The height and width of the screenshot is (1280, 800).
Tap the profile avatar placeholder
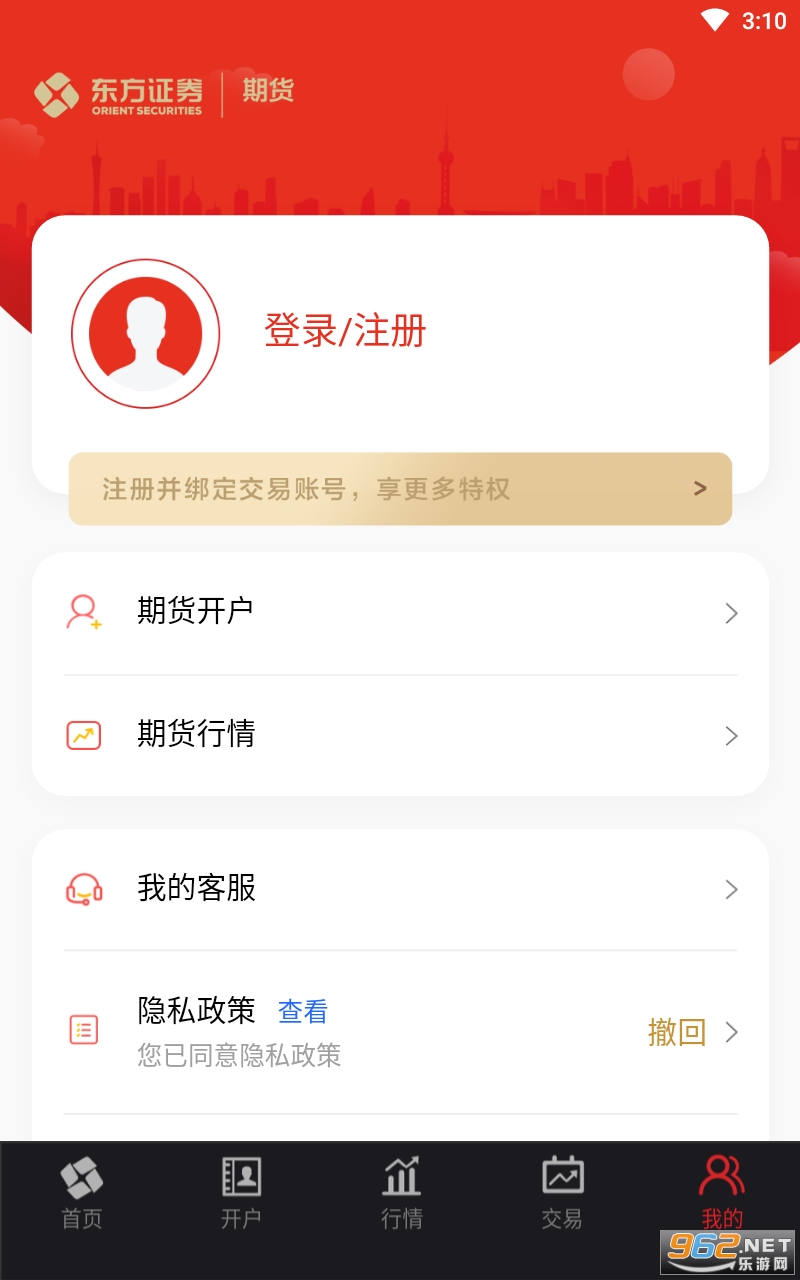145,334
